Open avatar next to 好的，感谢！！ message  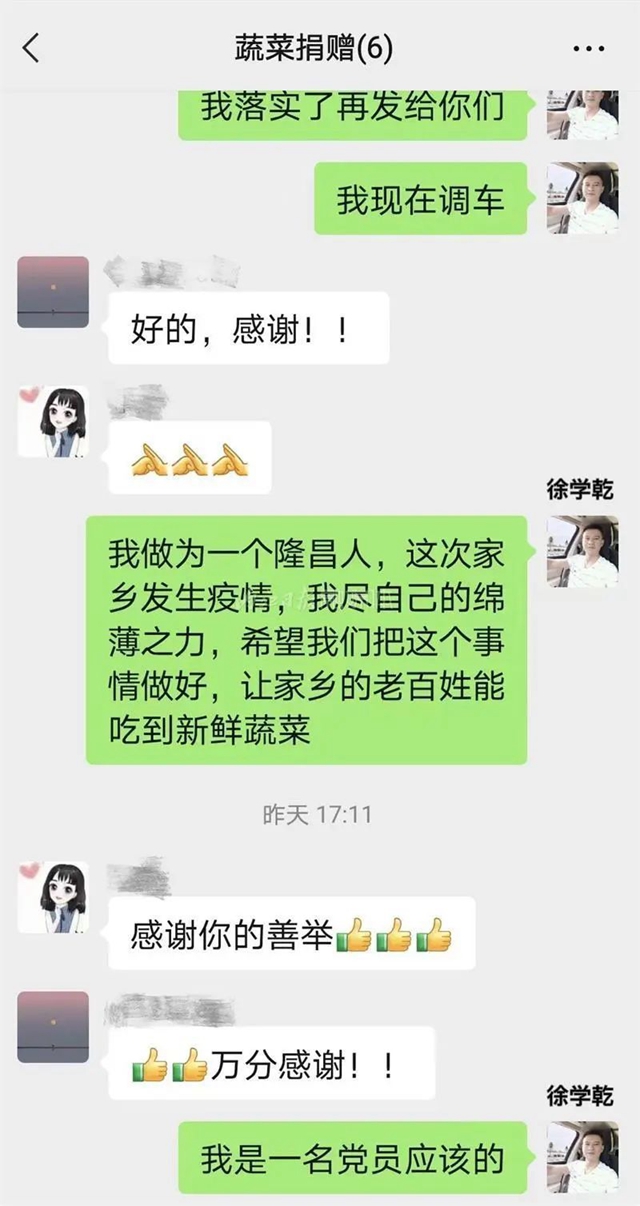[53, 292]
